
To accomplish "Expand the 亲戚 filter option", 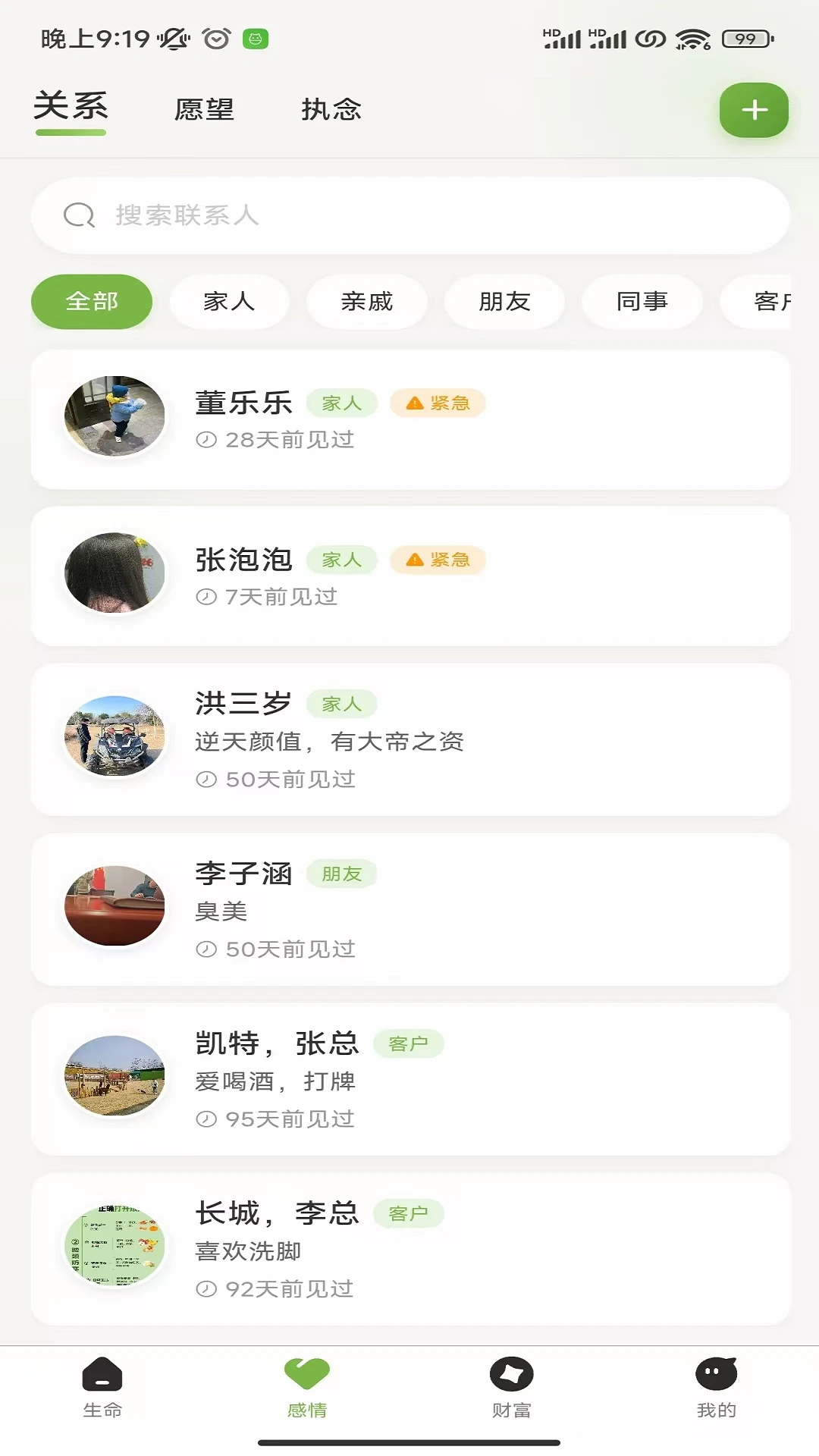I will 366,301.
